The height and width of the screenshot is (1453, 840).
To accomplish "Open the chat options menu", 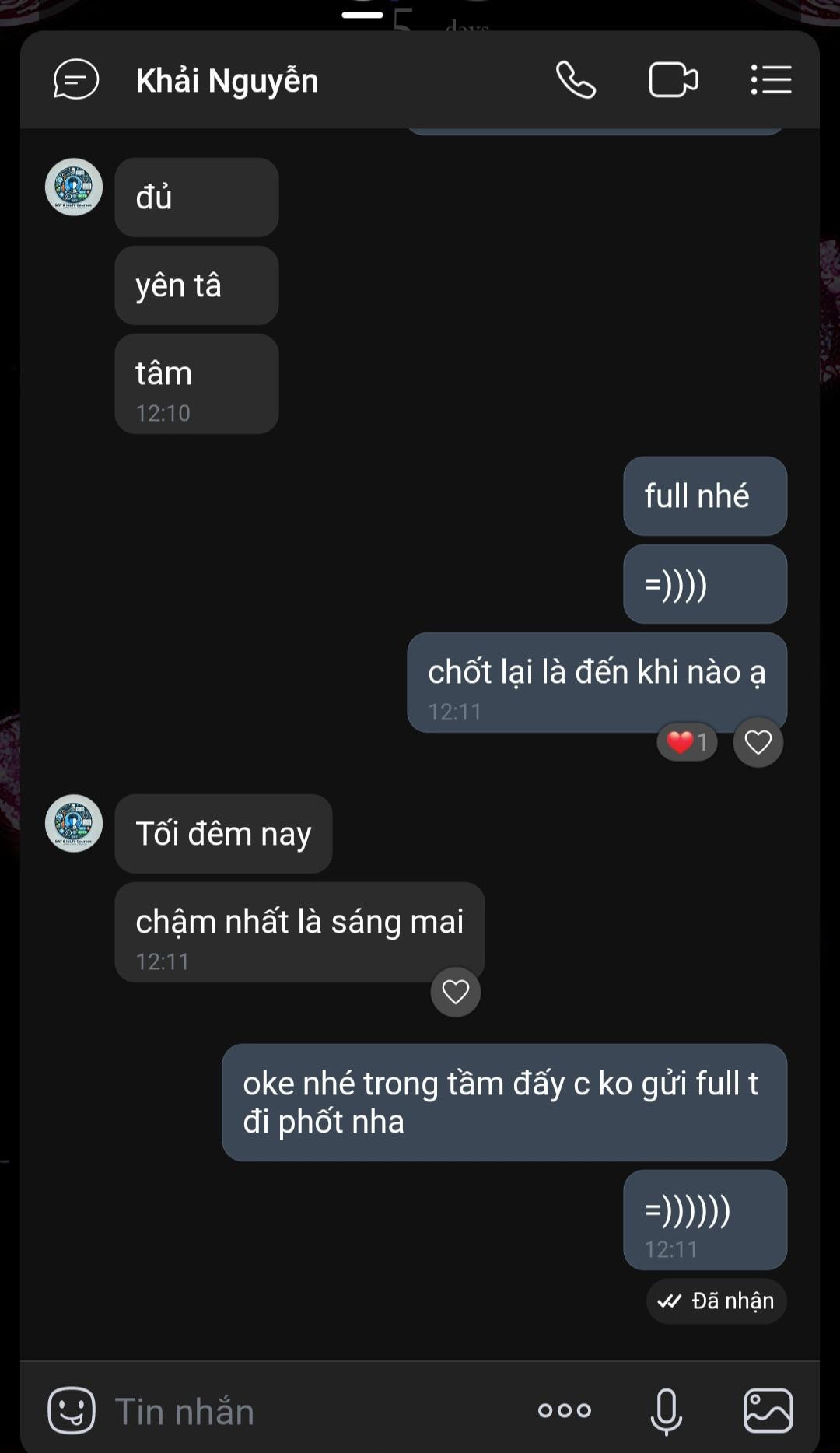I will coord(771,80).
